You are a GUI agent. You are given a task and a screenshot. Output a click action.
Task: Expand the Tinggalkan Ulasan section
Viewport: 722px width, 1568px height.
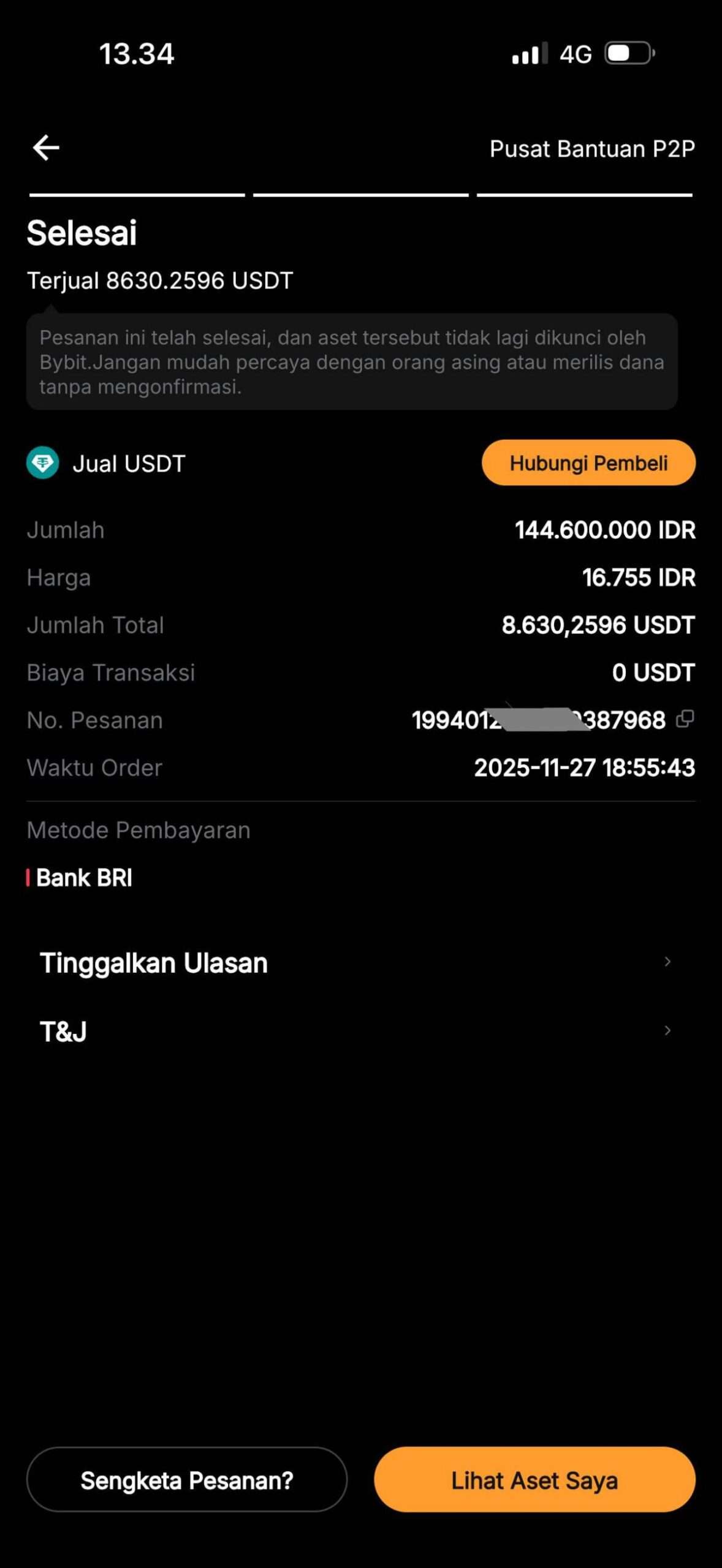[x=153, y=962]
